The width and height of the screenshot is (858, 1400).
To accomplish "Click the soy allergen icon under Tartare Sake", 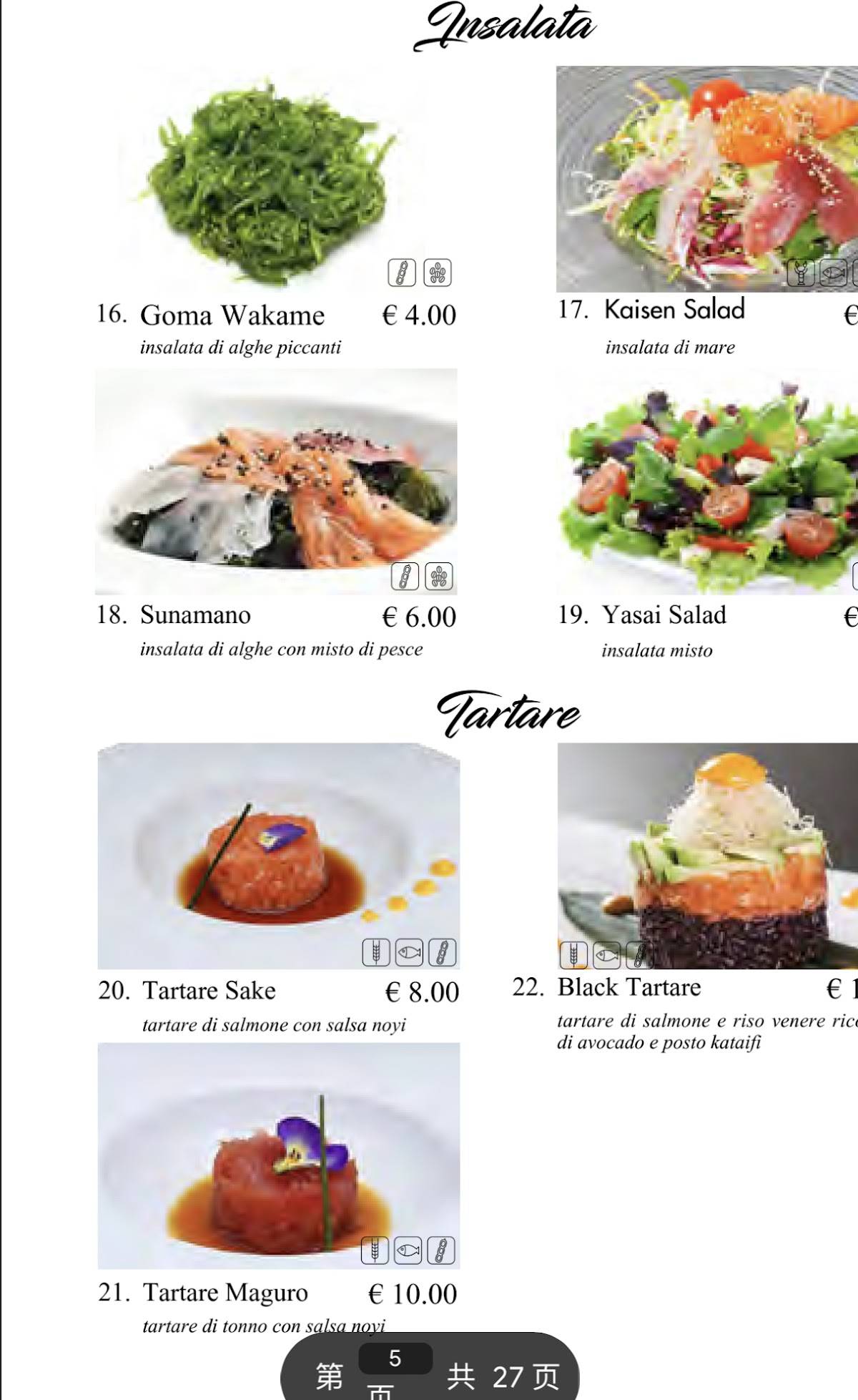I will (x=443, y=951).
